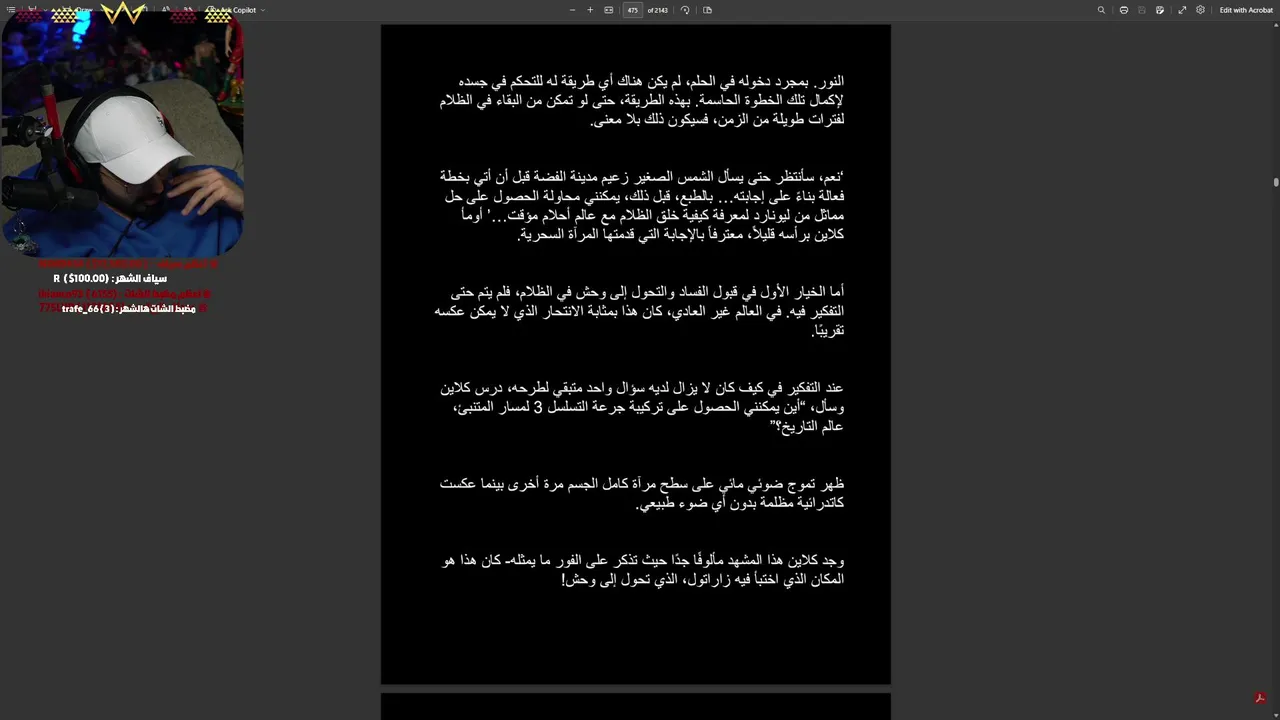Tap Edit with Acrobat
Screen dimensions: 1280x720
[1246, 10]
